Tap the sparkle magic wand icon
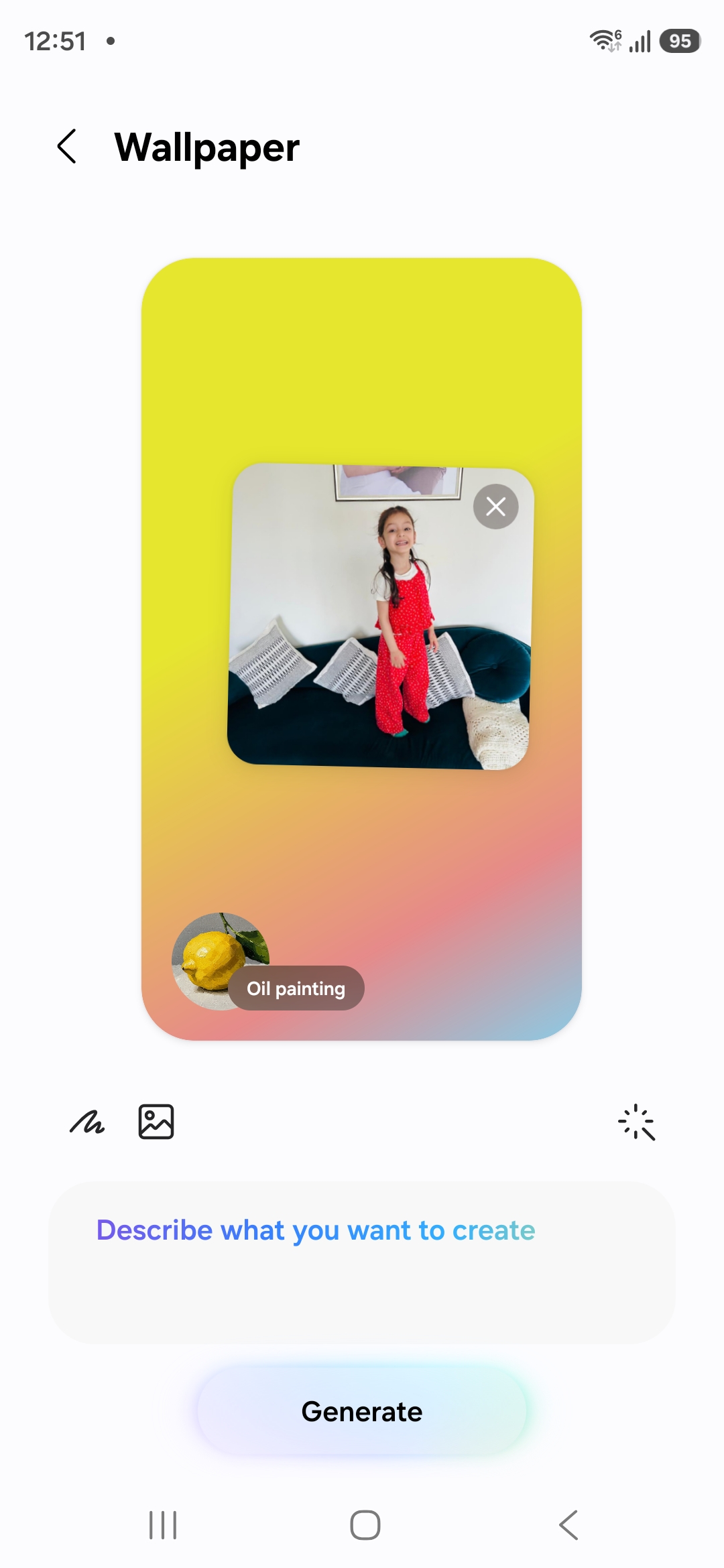Viewport: 724px width, 1568px height. point(636,1122)
